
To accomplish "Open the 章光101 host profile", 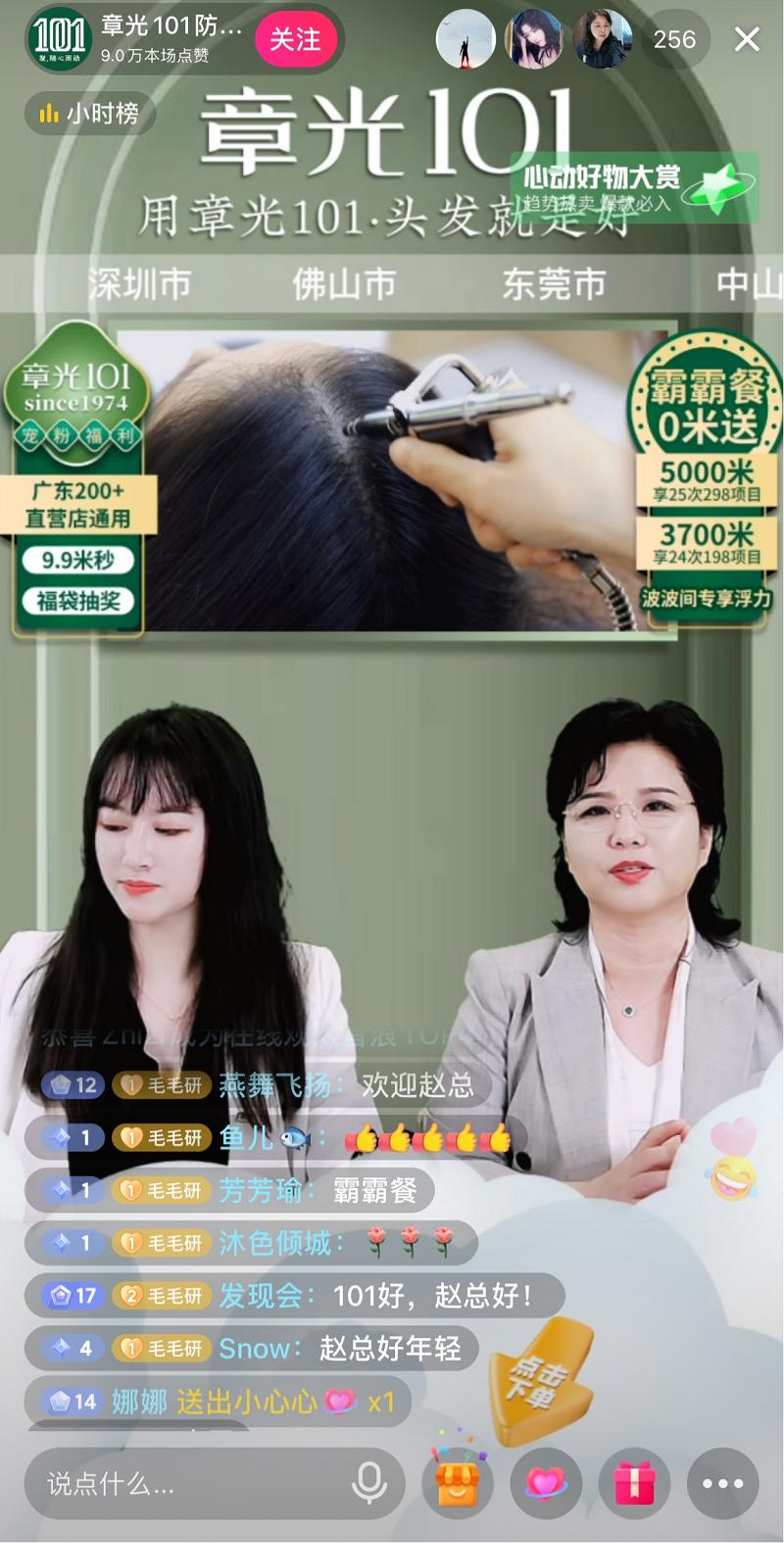I will pos(60,39).
